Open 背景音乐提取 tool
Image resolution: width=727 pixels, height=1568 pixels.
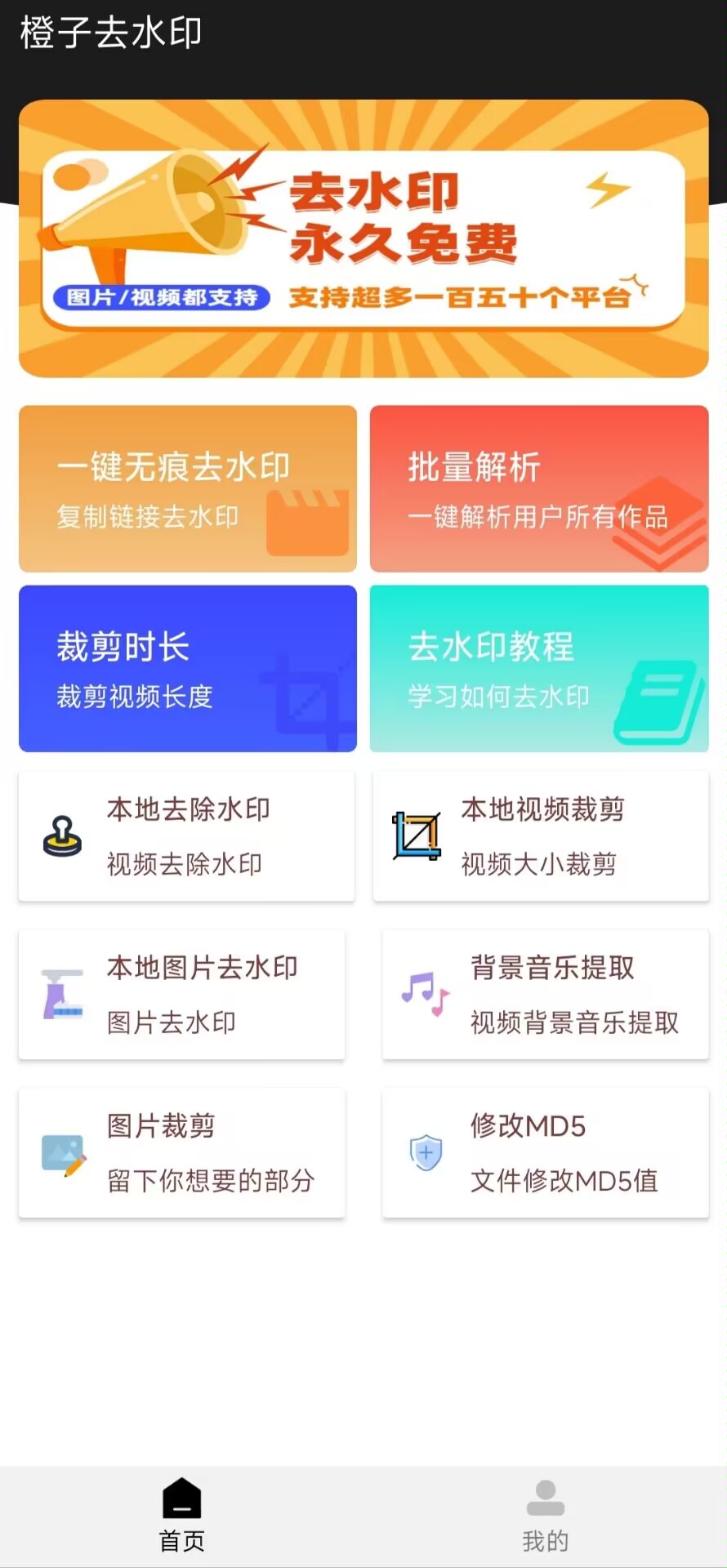(546, 994)
